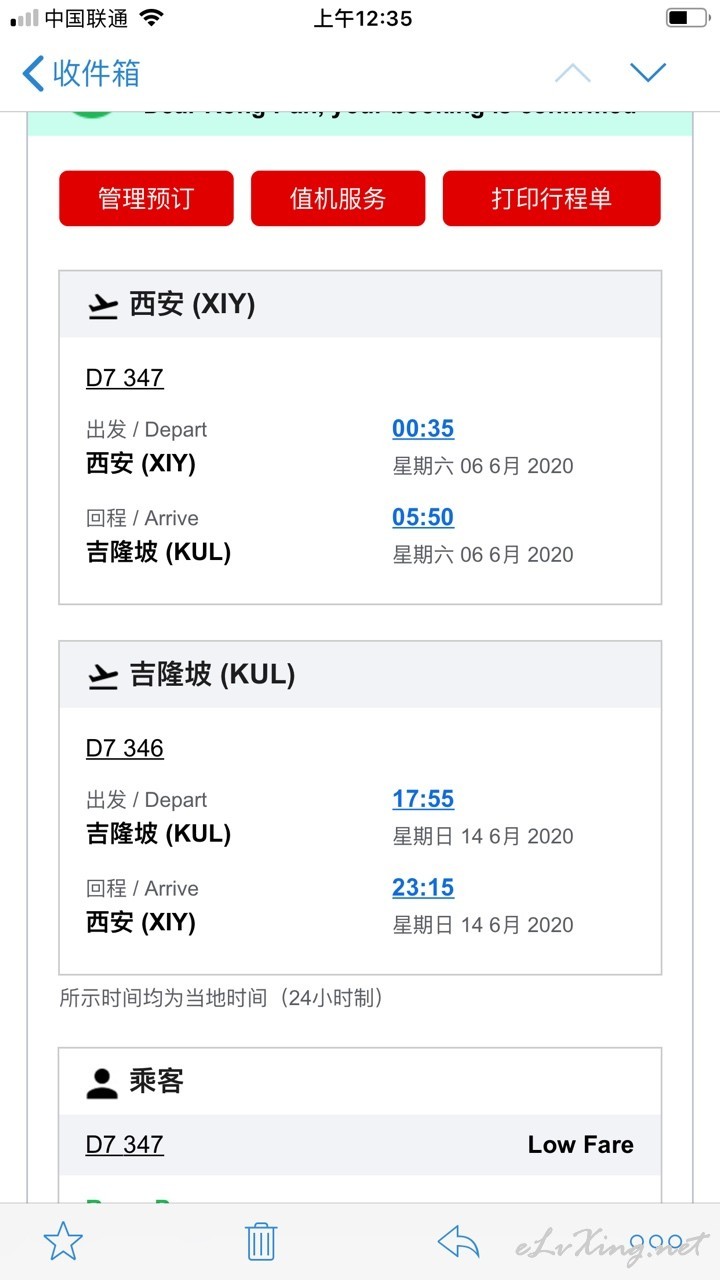Star this email
Screen dimensions: 720x1280
point(63,1242)
